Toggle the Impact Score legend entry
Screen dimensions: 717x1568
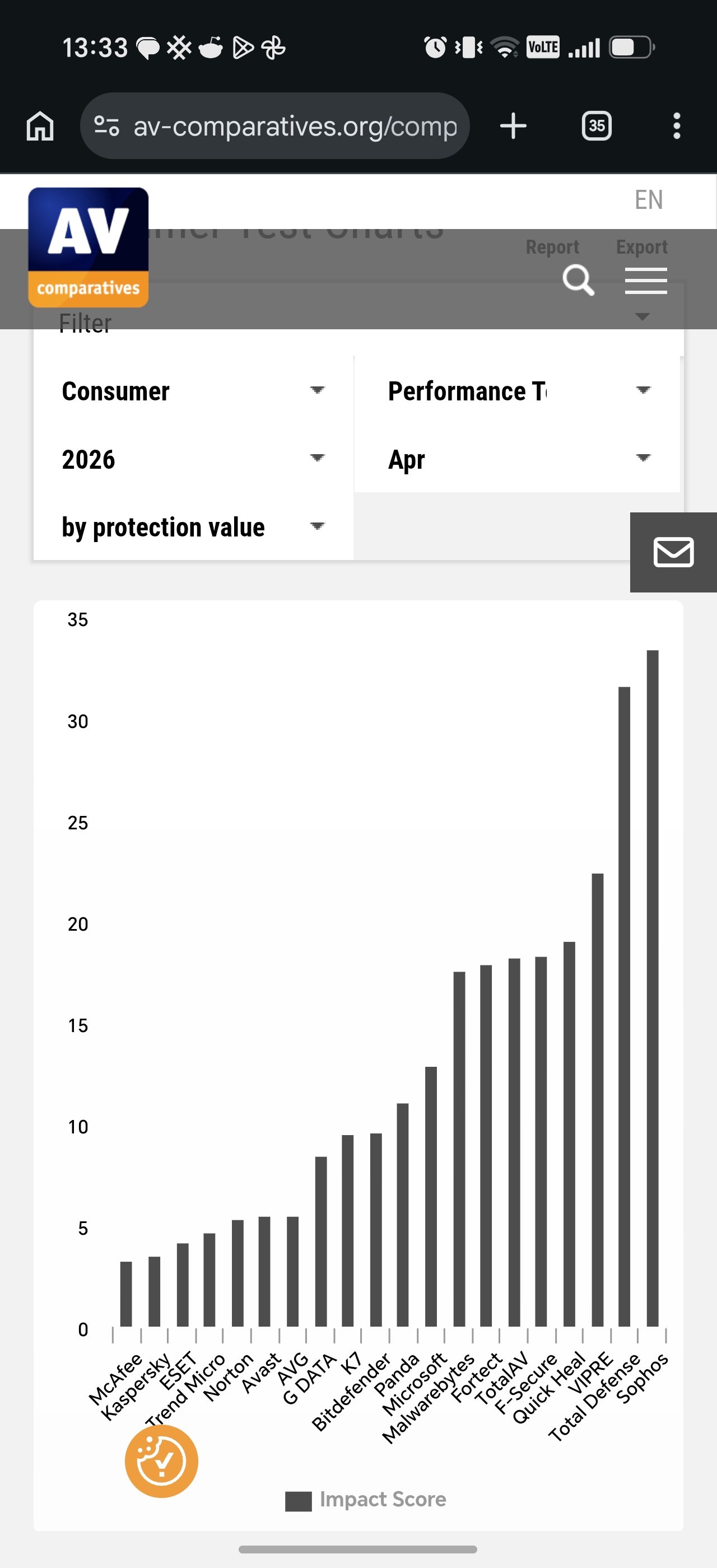[x=366, y=1500]
